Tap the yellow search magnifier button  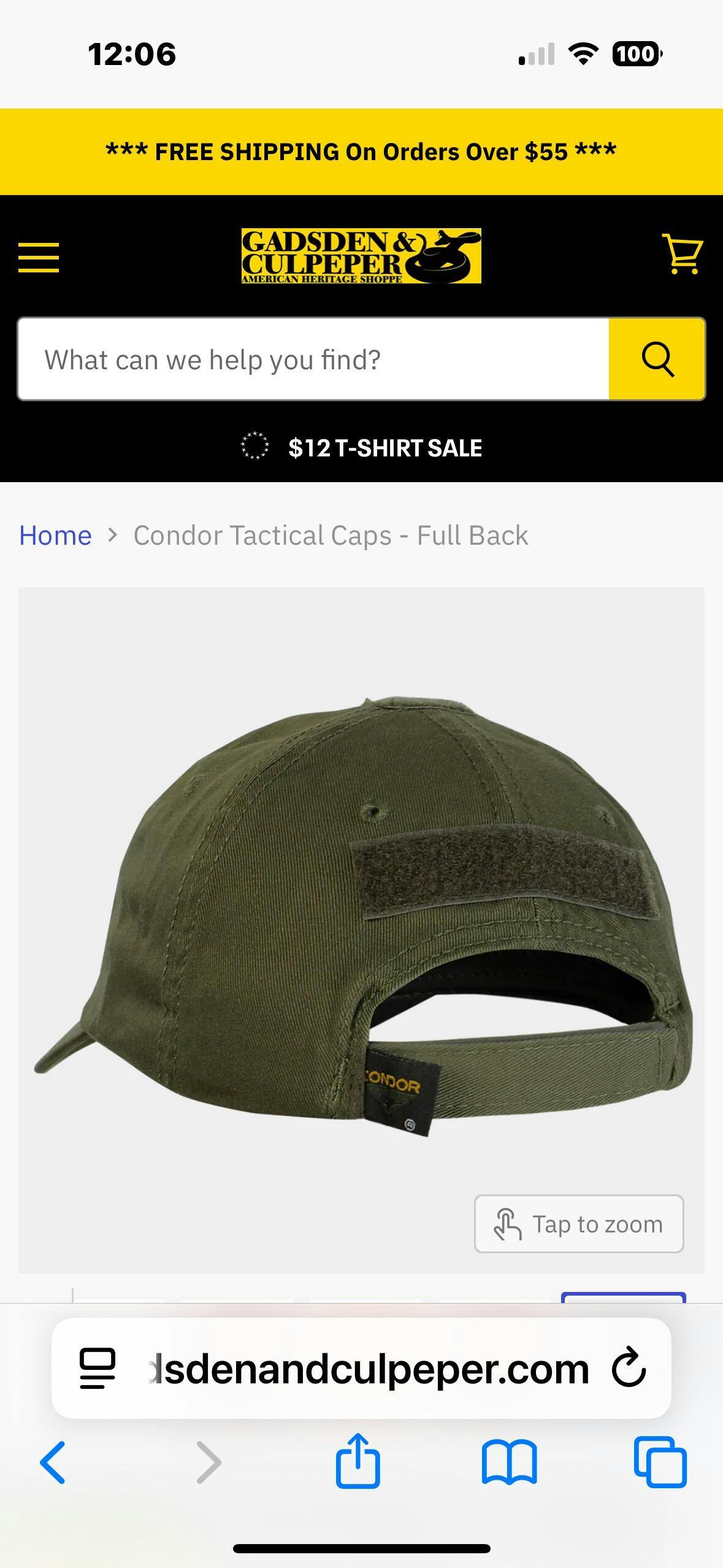pos(657,359)
